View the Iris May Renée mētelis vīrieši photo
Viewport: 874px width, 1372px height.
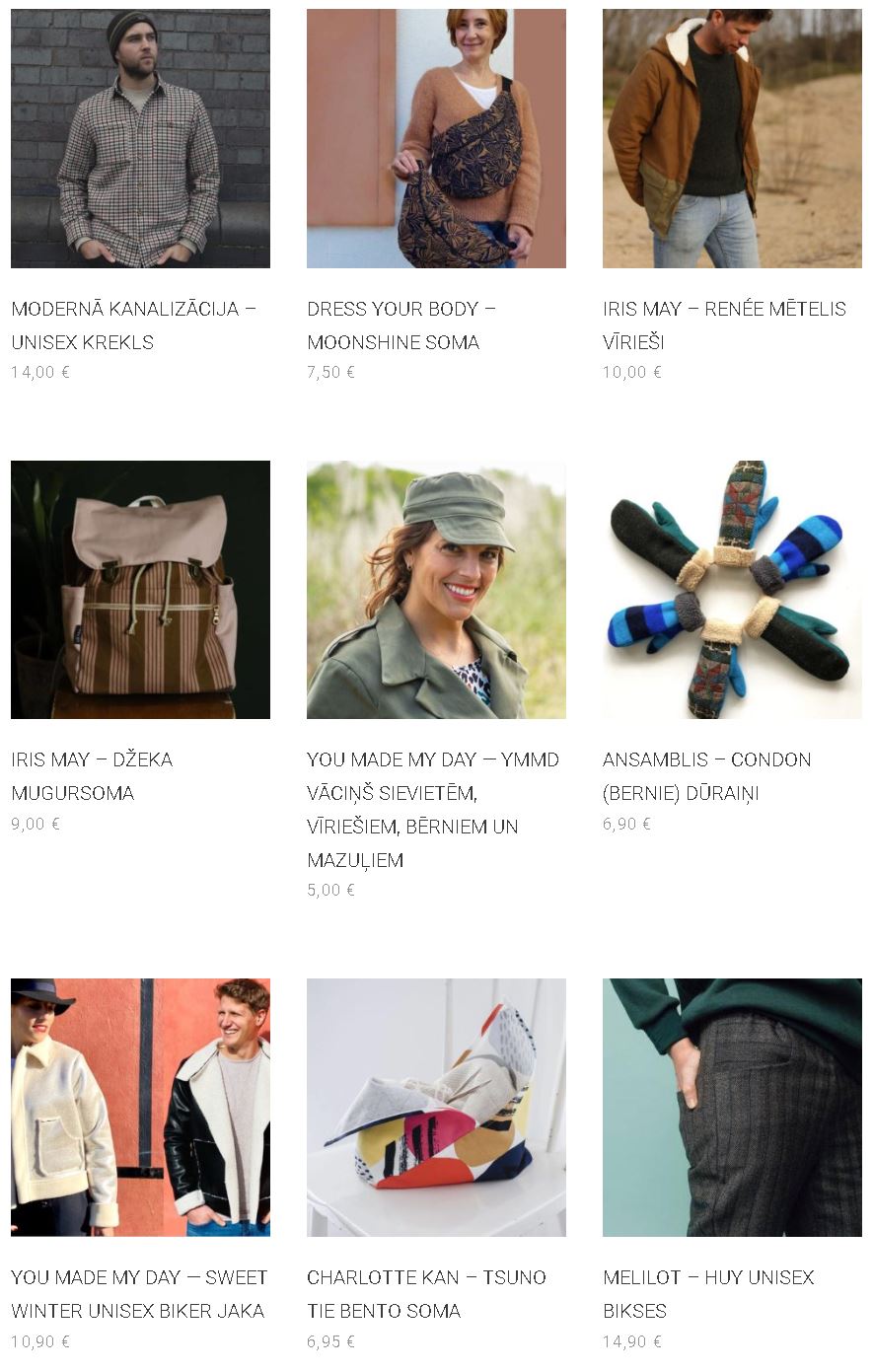[732, 139]
